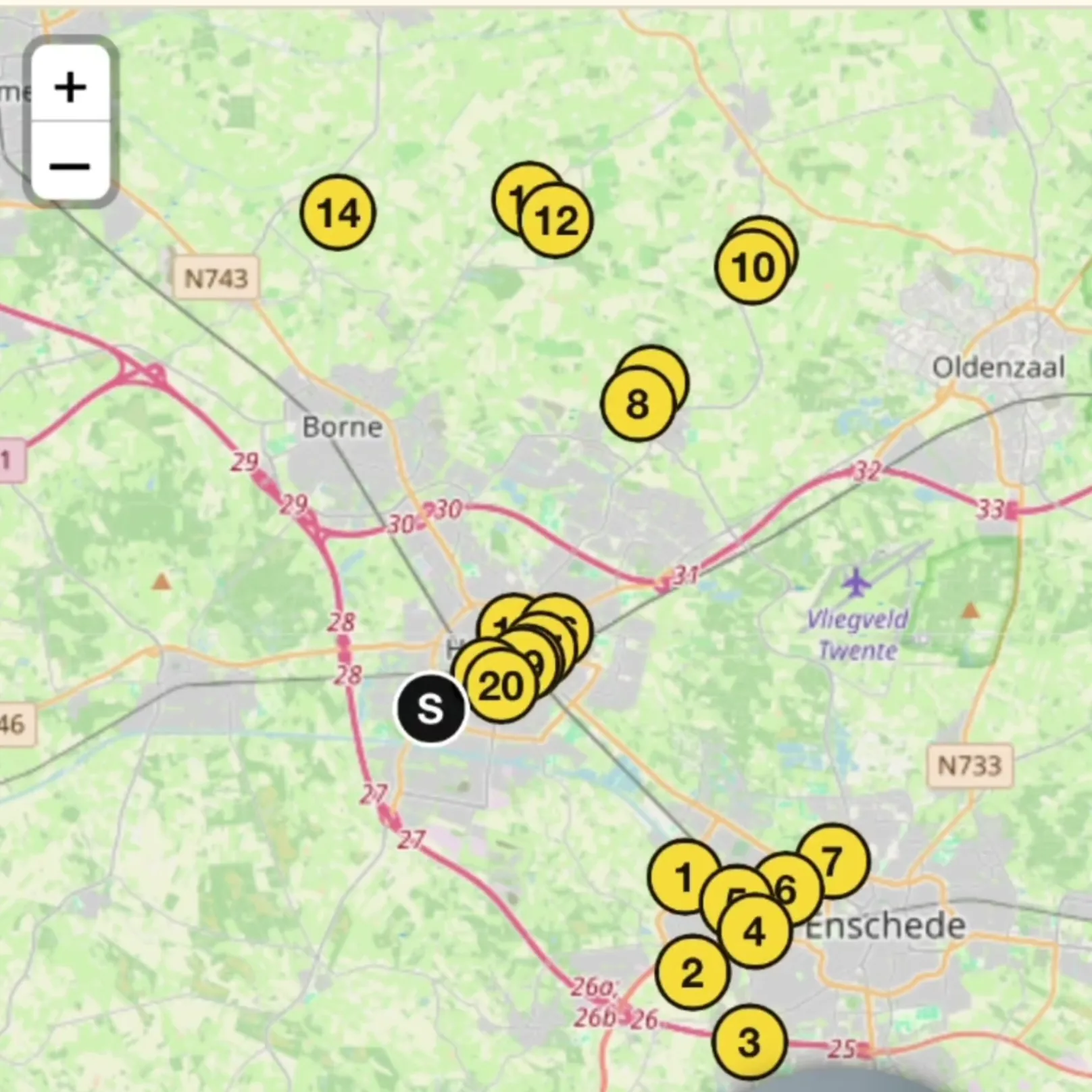Image resolution: width=1092 pixels, height=1092 pixels.
Task: Zoom out of the map
Action: (70, 162)
